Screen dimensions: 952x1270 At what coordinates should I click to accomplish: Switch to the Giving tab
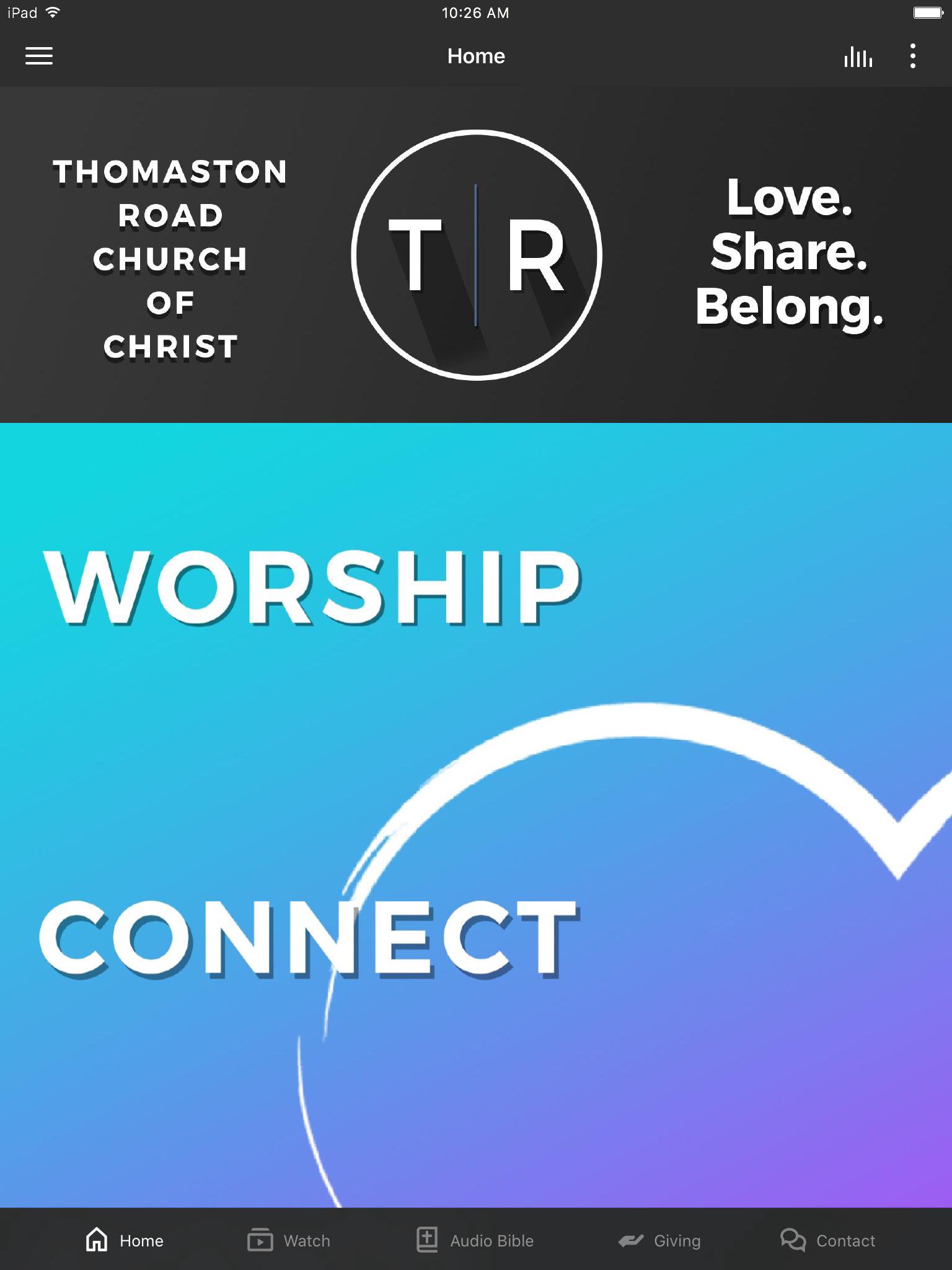point(659,1240)
